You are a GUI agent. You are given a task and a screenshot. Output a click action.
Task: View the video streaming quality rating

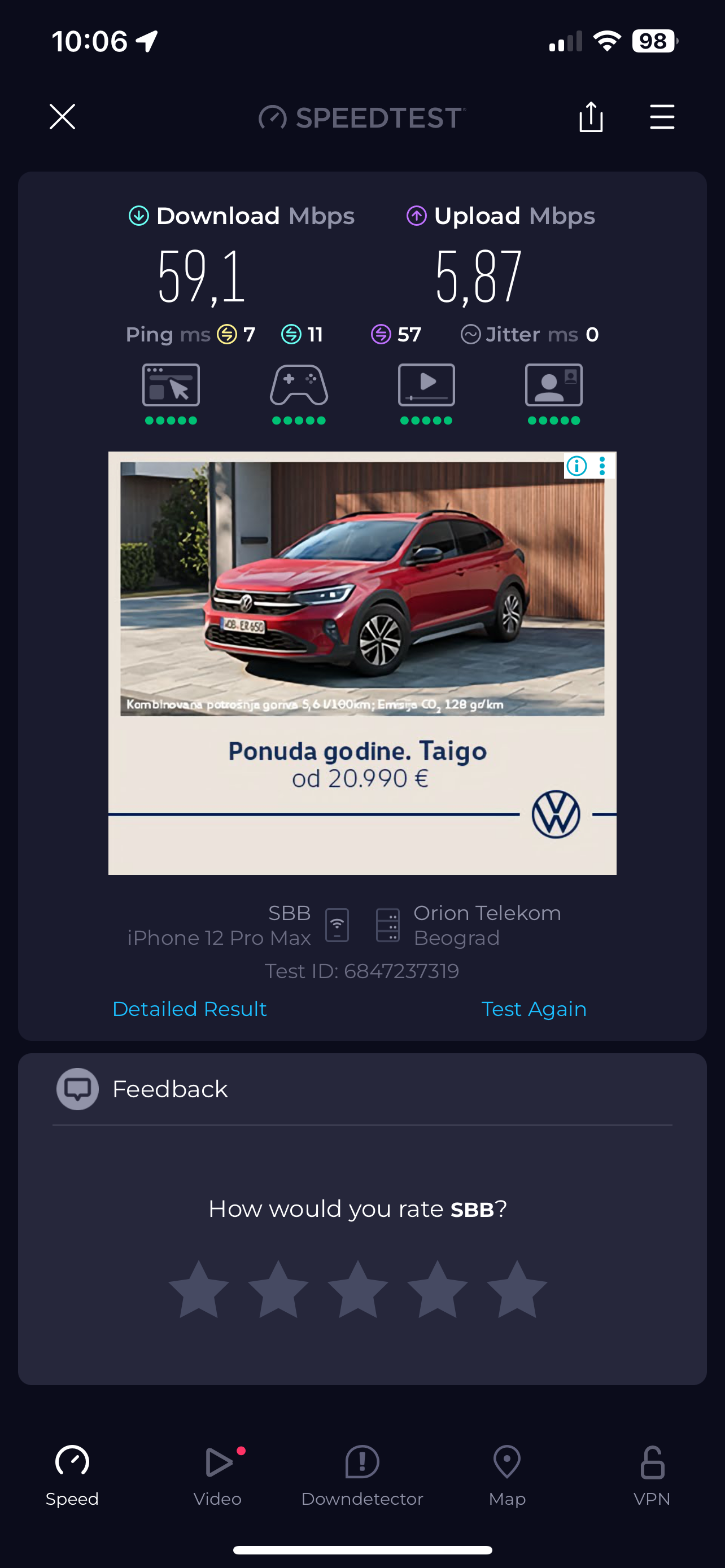426,392
